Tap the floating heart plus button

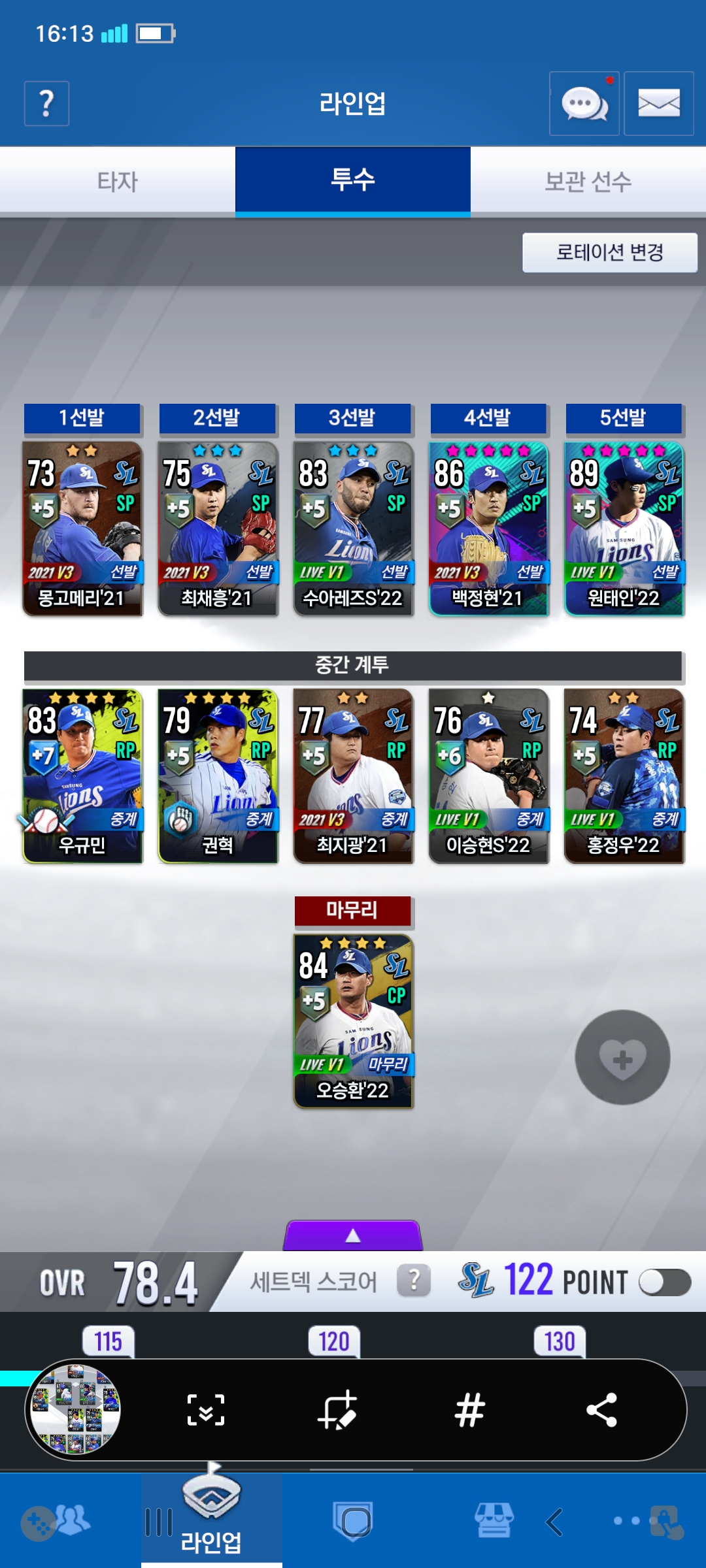click(622, 1057)
